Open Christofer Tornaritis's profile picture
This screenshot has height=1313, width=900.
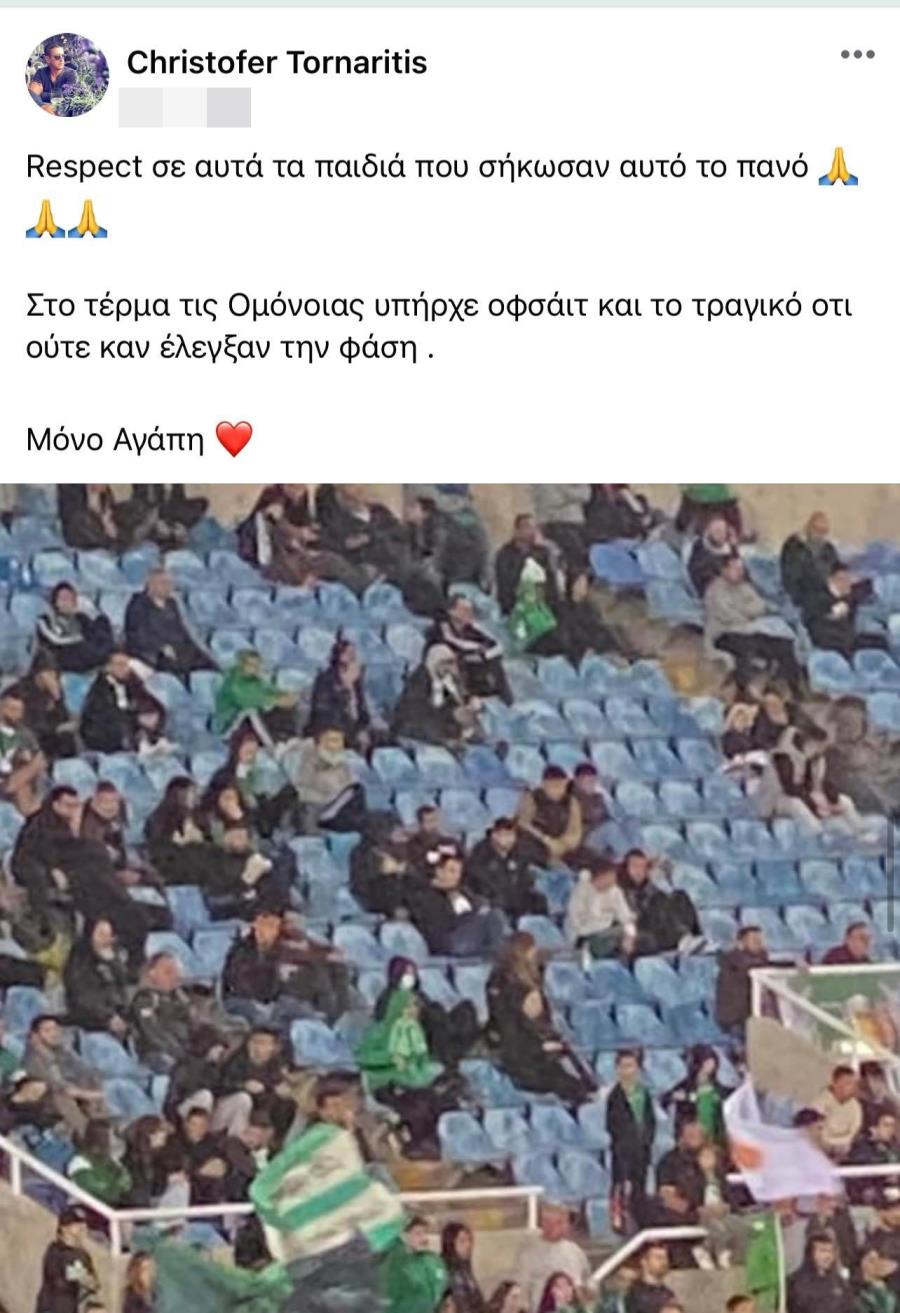click(67, 75)
